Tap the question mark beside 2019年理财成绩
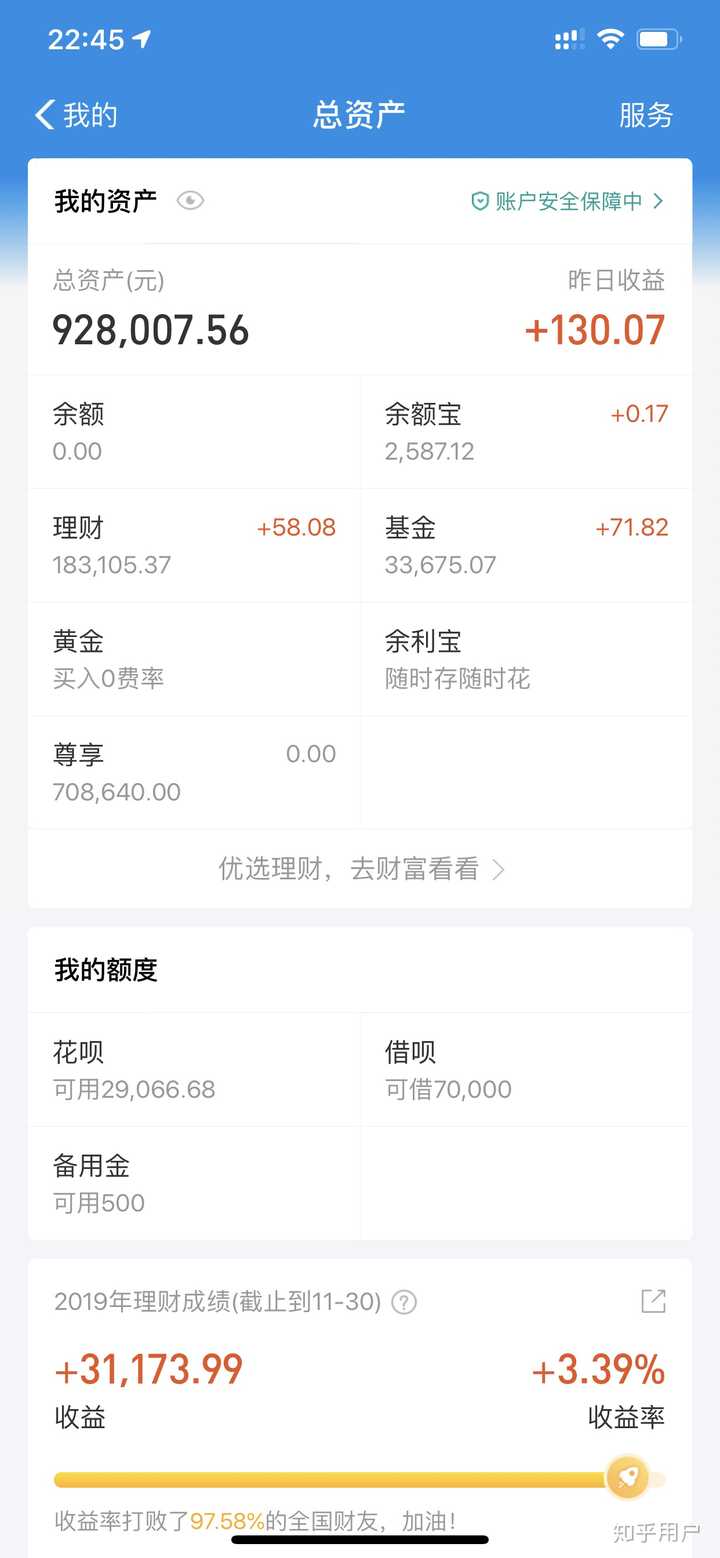 404,1302
